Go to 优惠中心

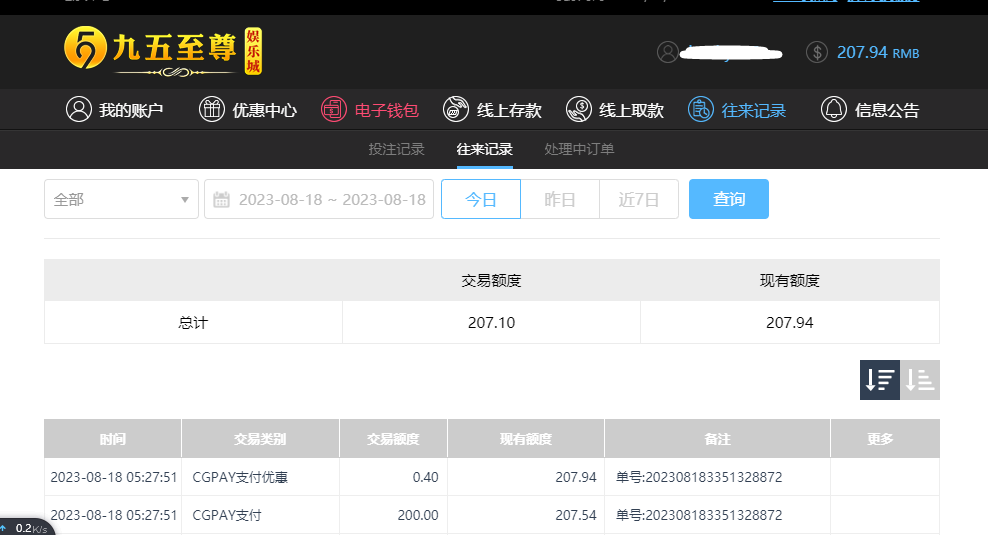point(247,110)
